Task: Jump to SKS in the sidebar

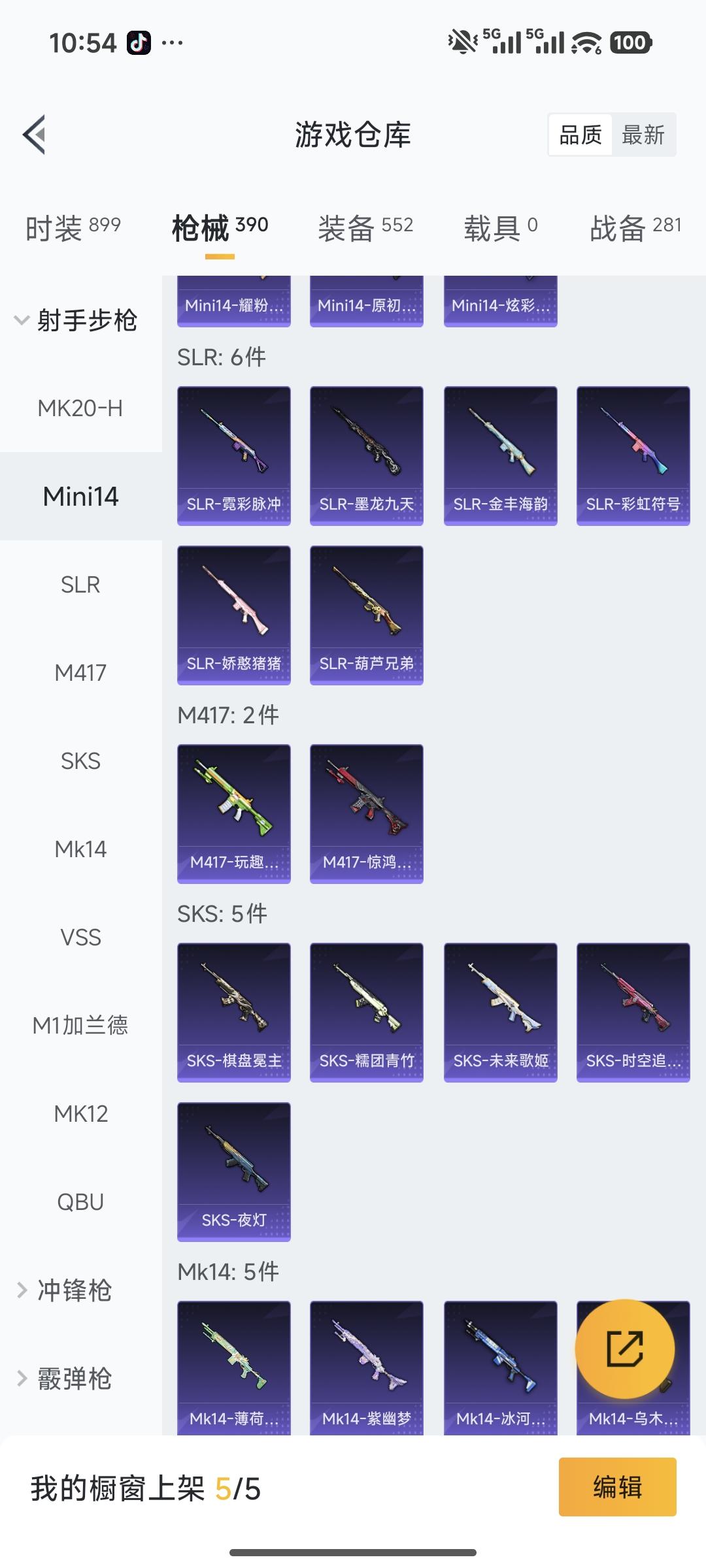Action: coord(80,761)
